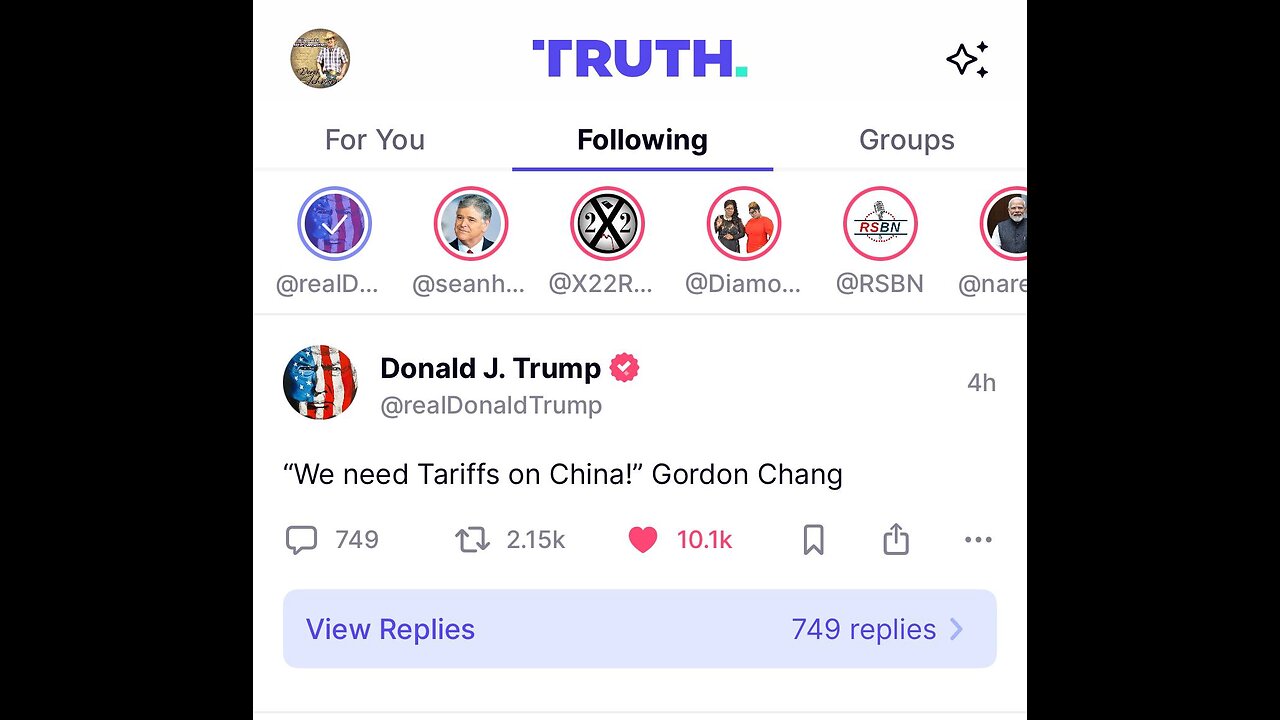Bookmark Donald J. Trump's post

pyautogui.click(x=813, y=540)
